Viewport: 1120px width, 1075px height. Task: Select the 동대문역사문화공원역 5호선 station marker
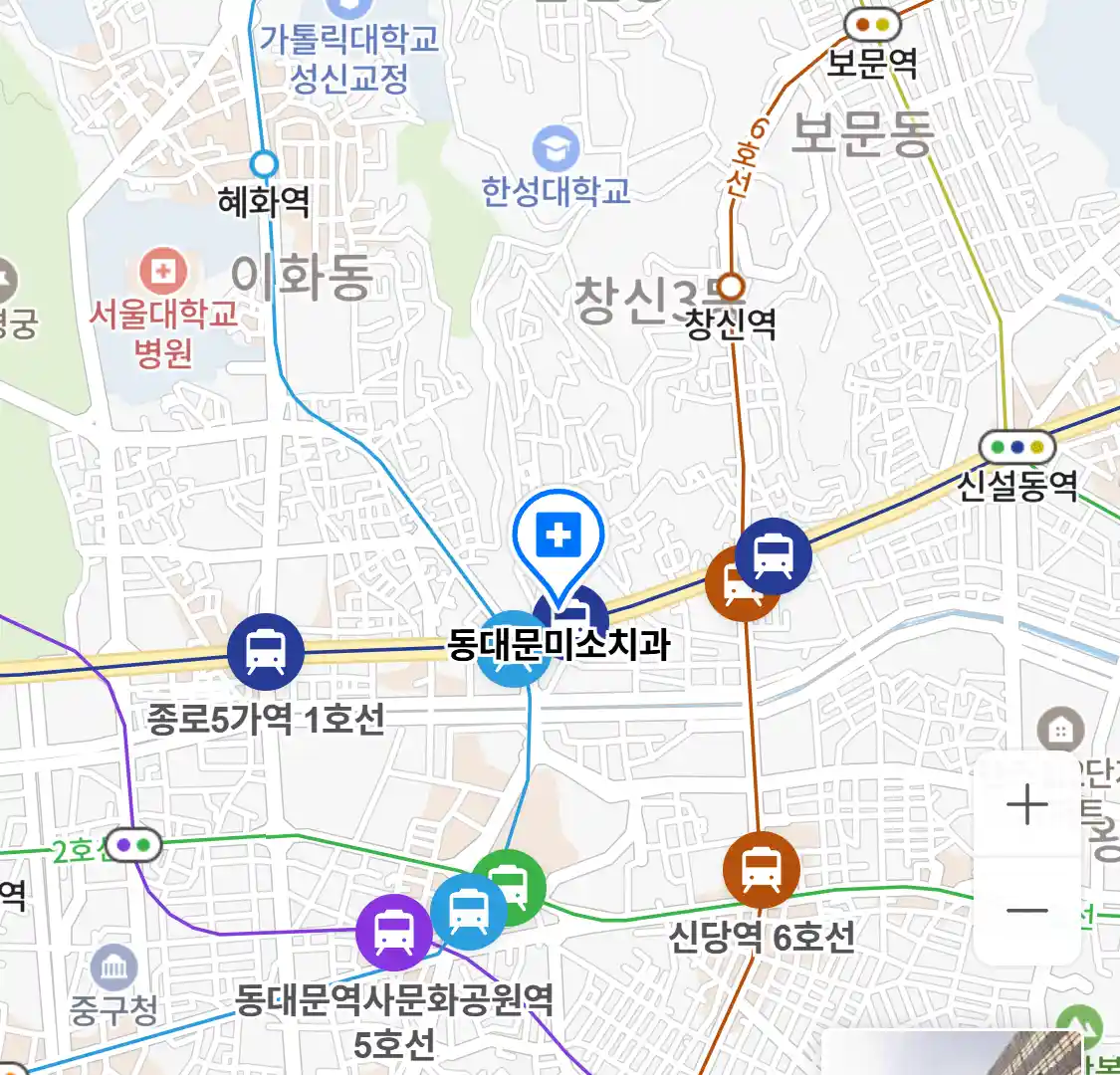pos(394,933)
